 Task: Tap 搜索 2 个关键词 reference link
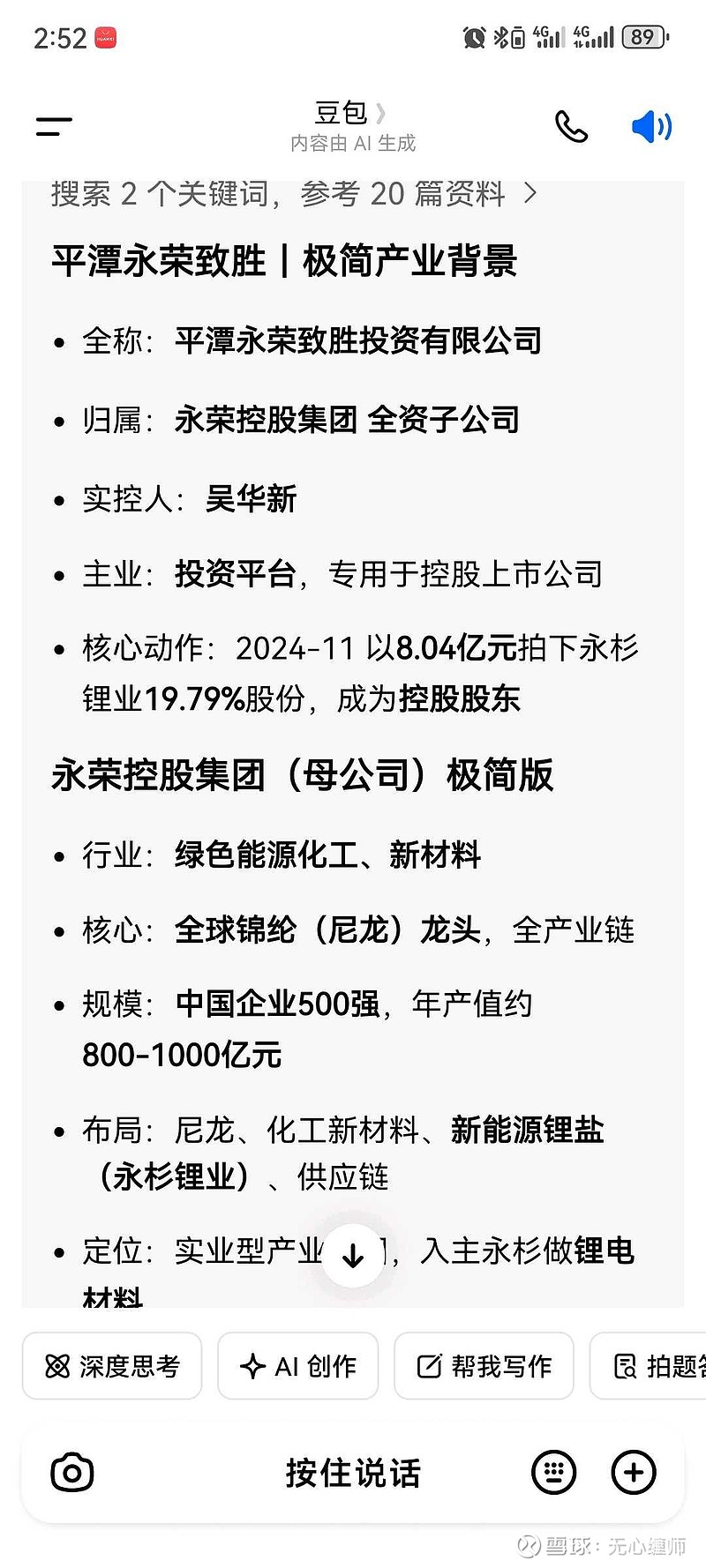click(x=132, y=194)
